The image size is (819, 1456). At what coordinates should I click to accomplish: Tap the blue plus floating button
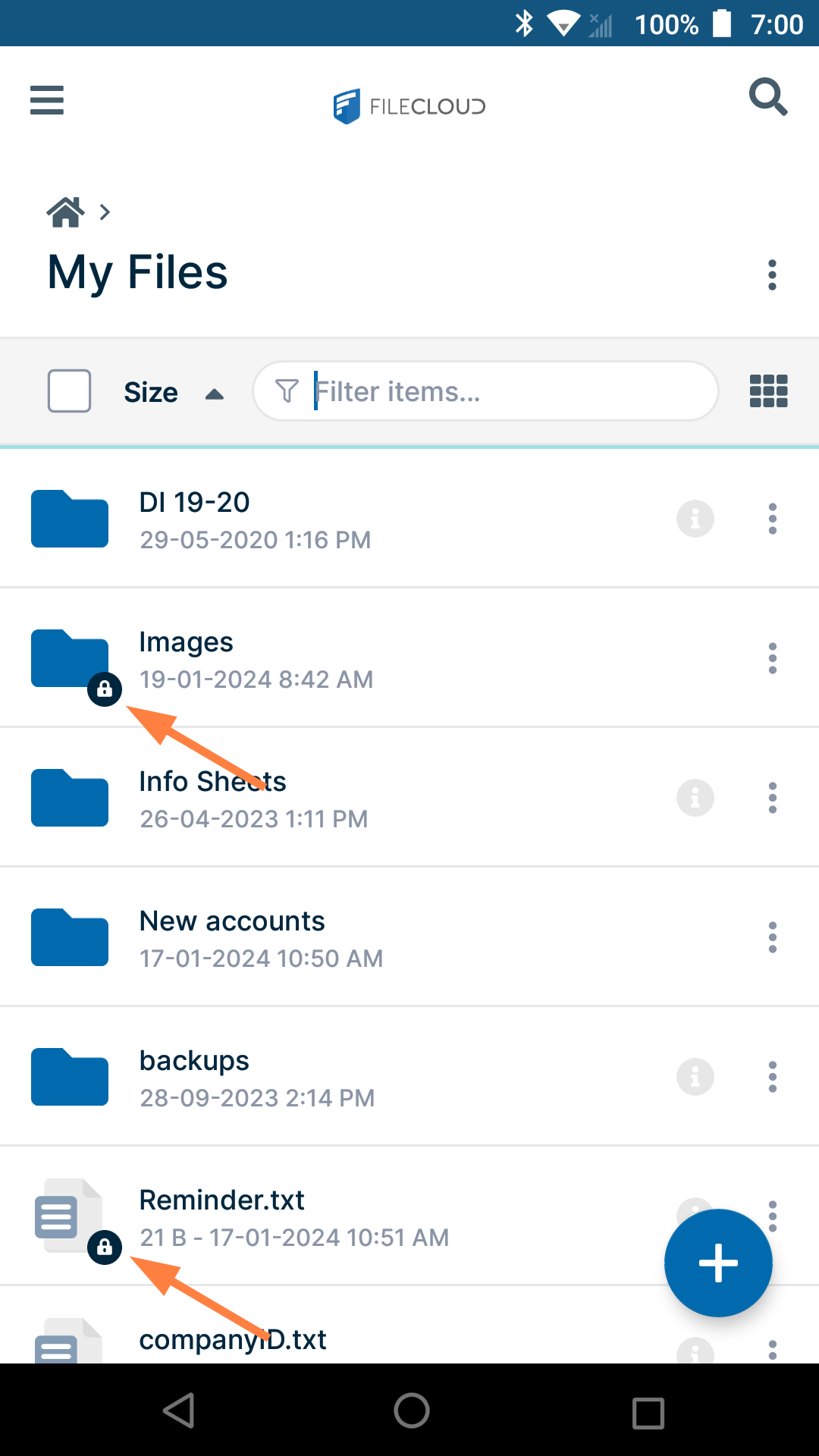717,1262
